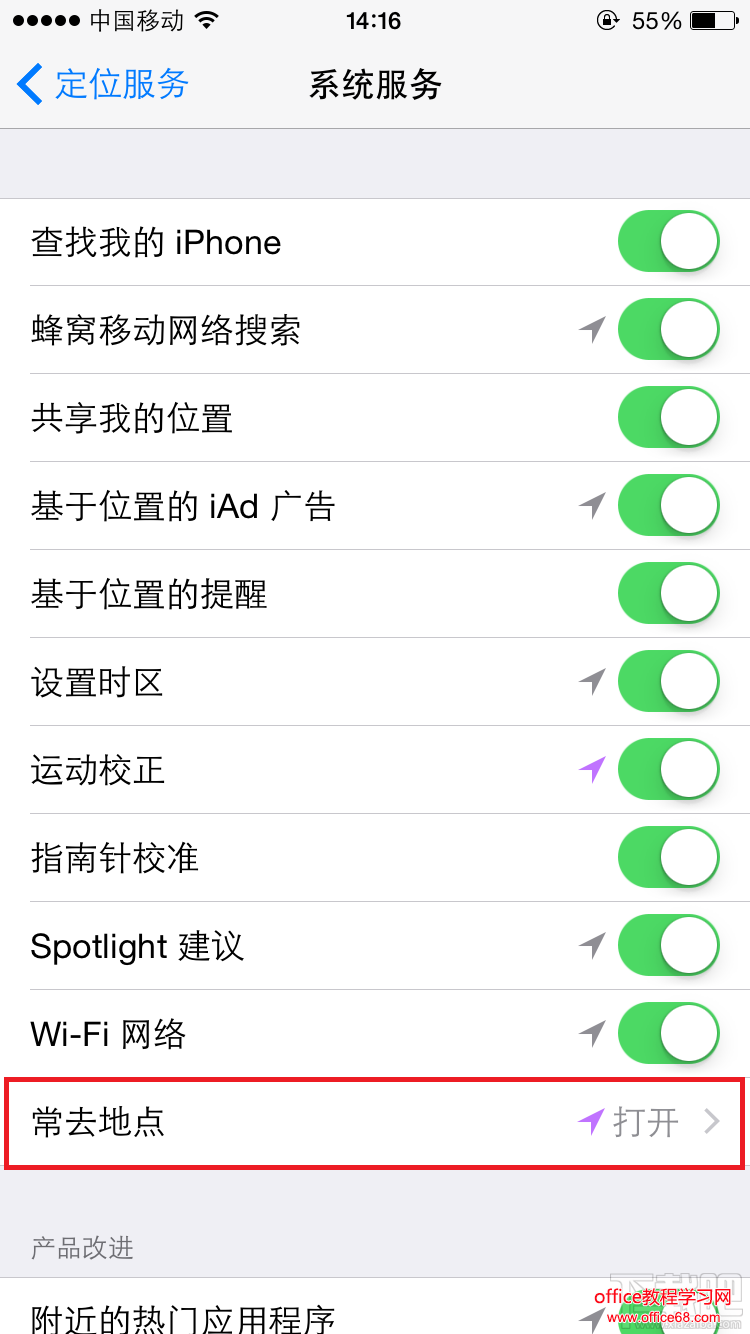750x1334 pixels.
Task: Disable the Wi-Fi 网络 switch
Action: coord(668,1034)
